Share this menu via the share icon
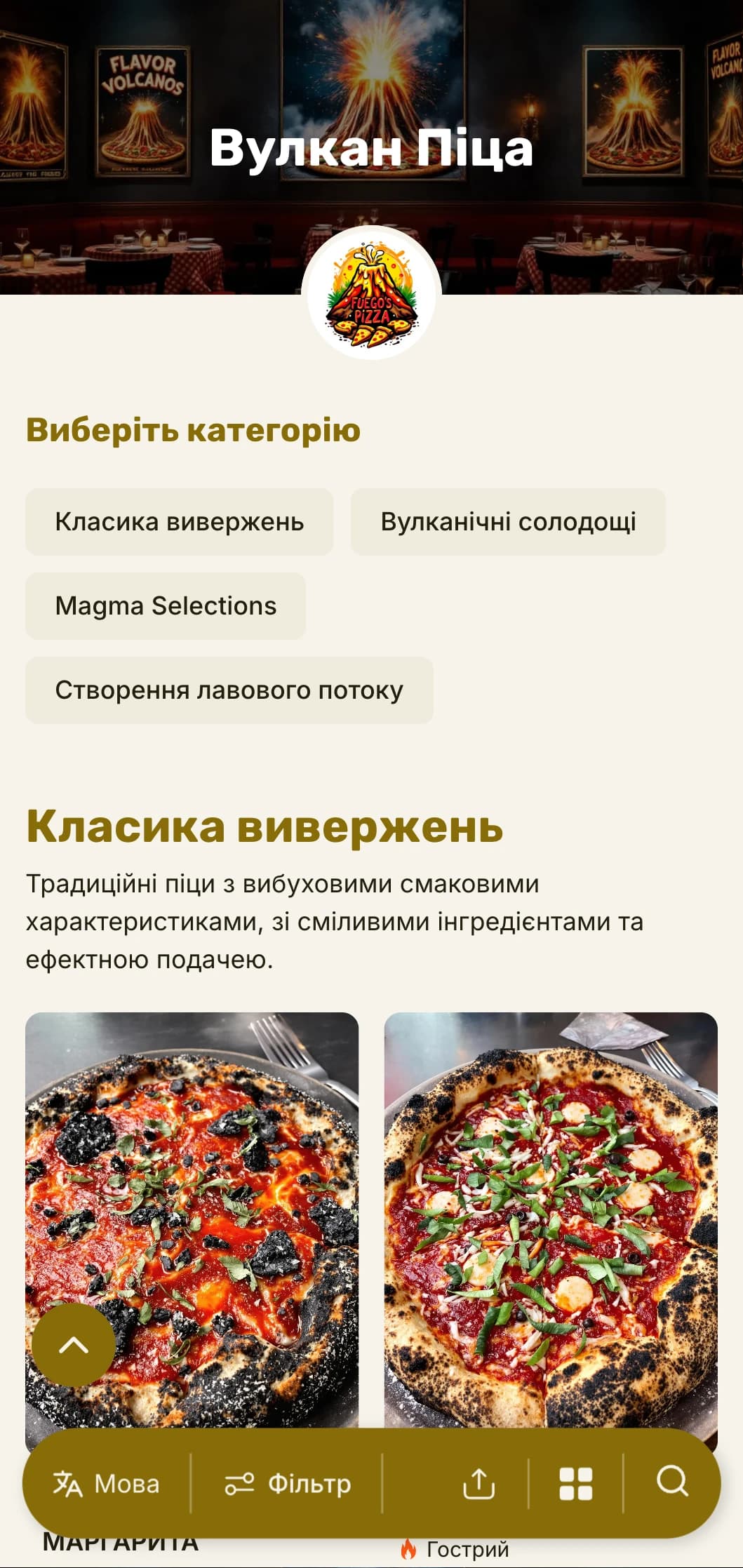The width and height of the screenshot is (743, 1568). point(479,1484)
